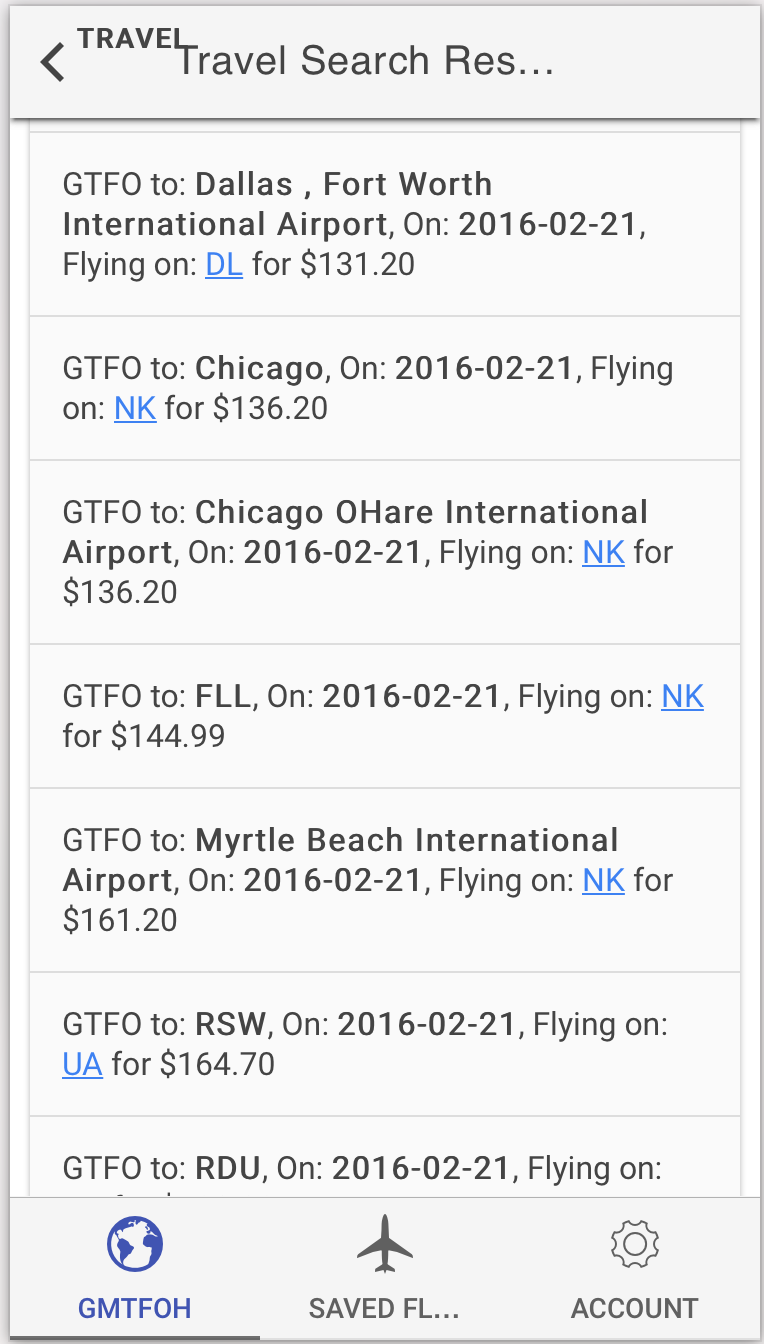Switch to the GMTFOH tab

pyautogui.click(x=135, y=1268)
